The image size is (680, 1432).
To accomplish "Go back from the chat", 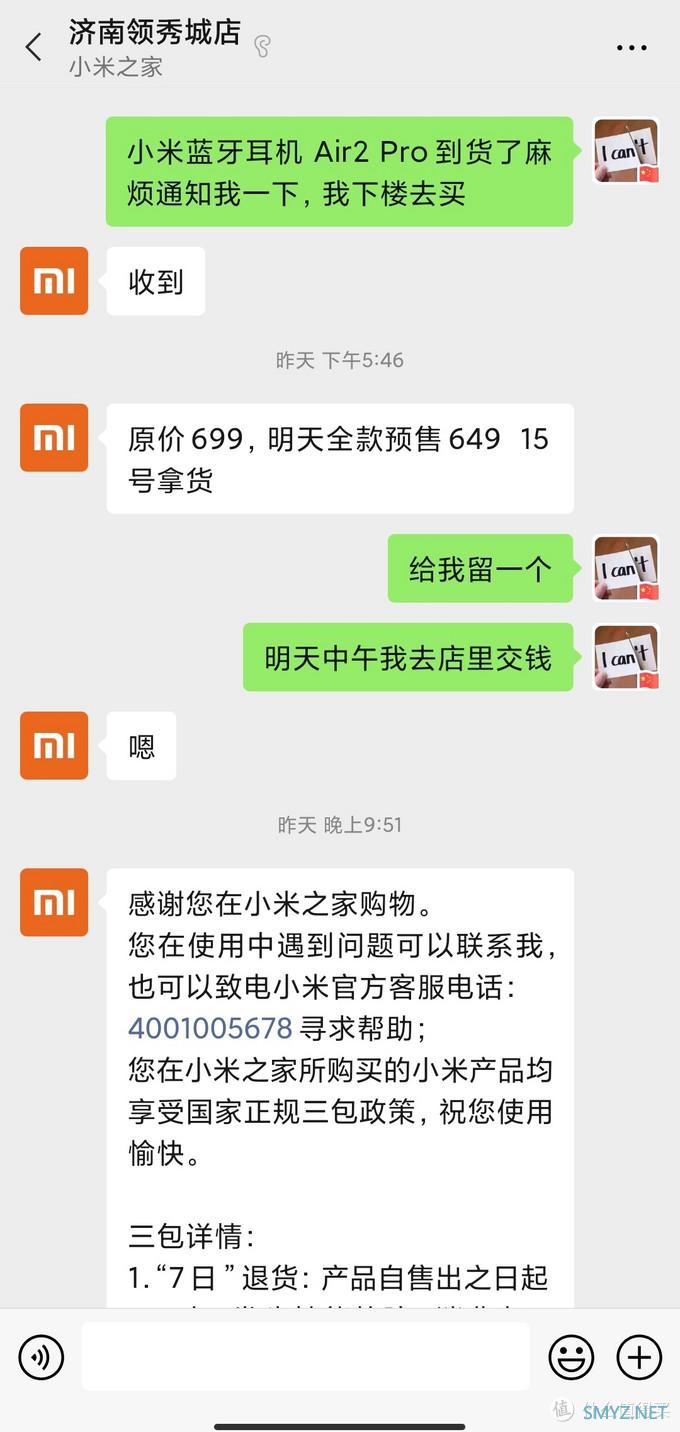I will [x=34, y=47].
